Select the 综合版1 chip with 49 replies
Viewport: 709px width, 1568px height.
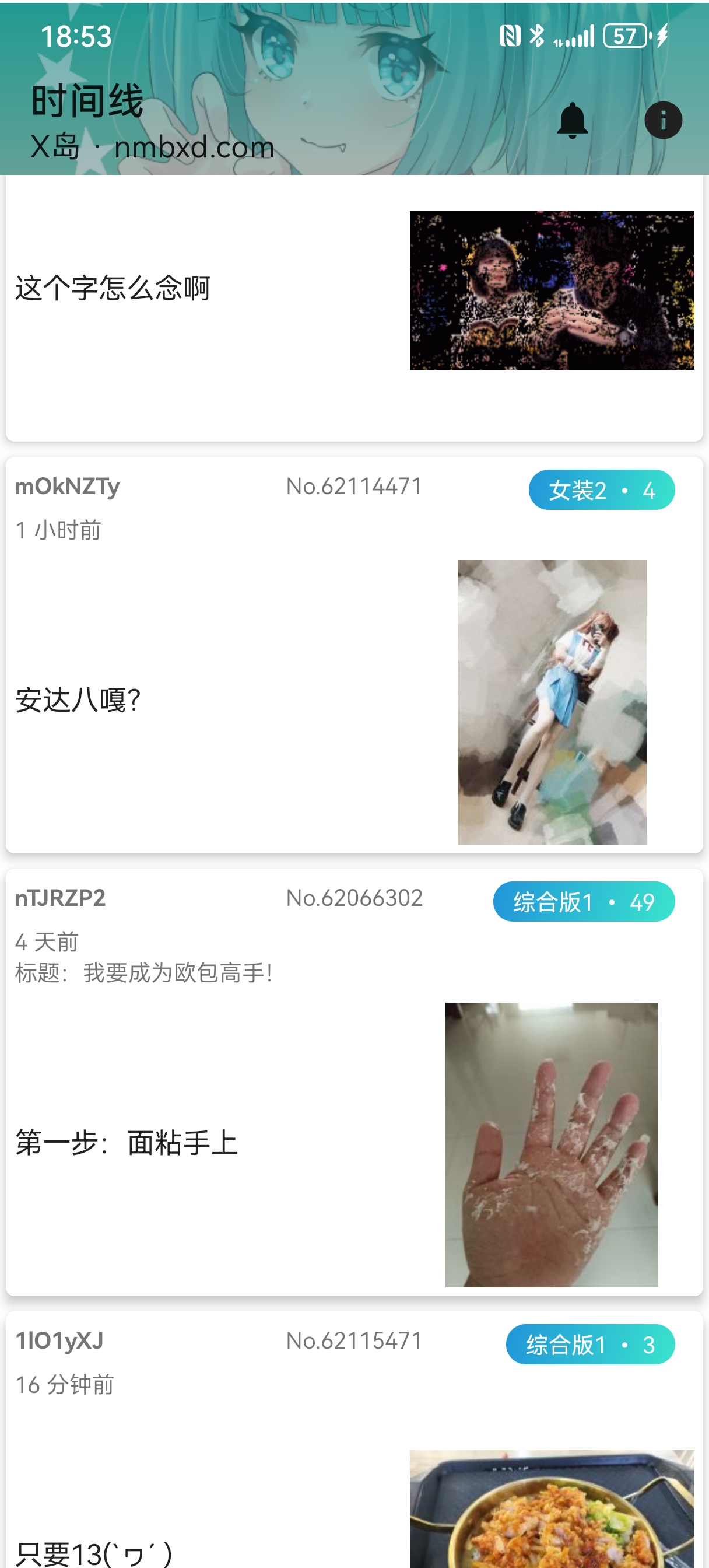[583, 902]
